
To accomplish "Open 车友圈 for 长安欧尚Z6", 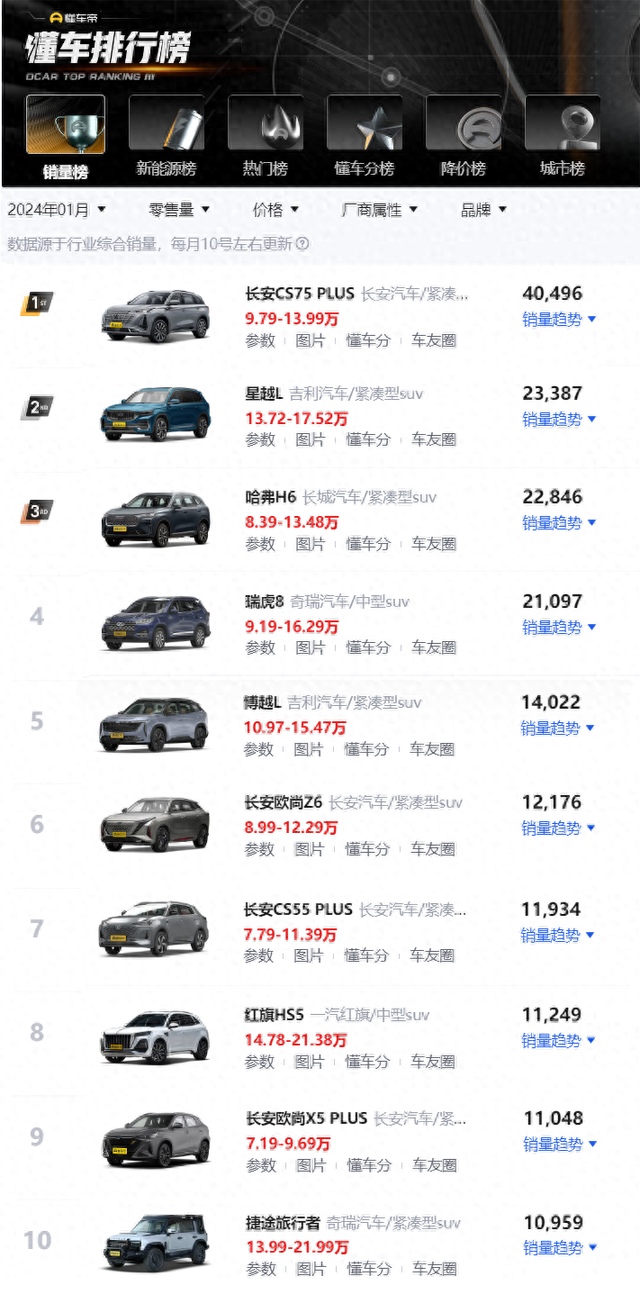I will pyautogui.click(x=433, y=849).
